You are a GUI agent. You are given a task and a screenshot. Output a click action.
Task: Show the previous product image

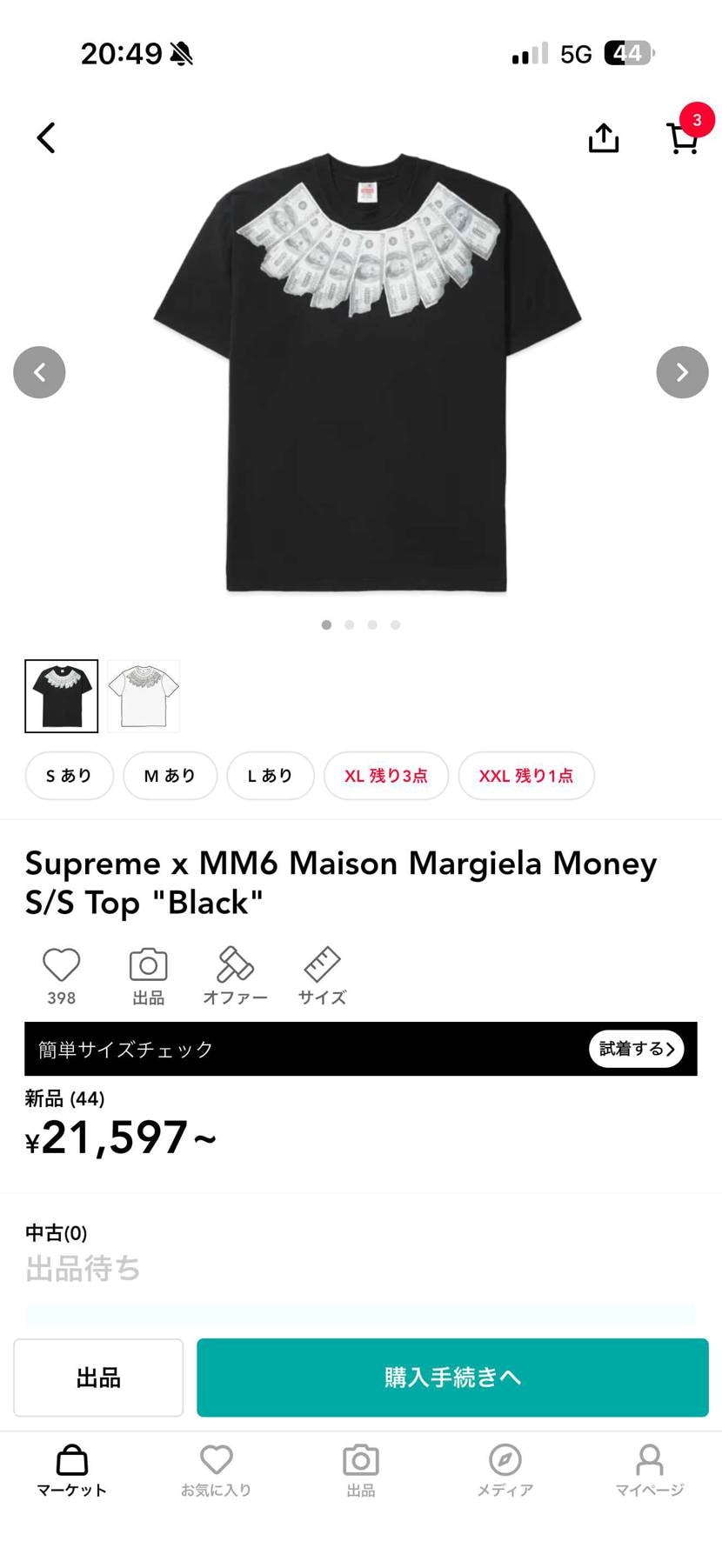39,372
